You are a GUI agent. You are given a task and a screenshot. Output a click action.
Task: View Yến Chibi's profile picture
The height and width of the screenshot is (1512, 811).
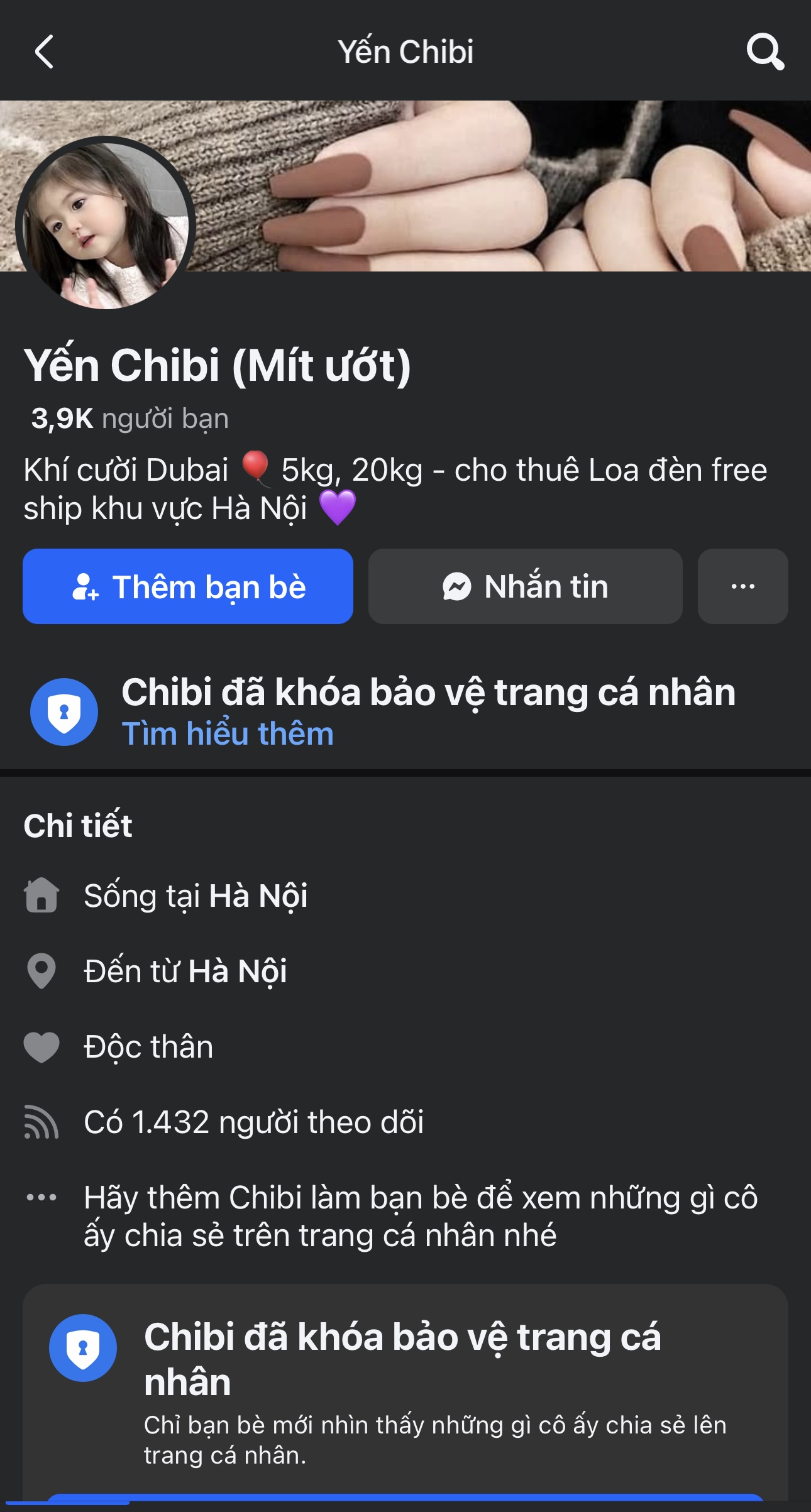coord(106,224)
